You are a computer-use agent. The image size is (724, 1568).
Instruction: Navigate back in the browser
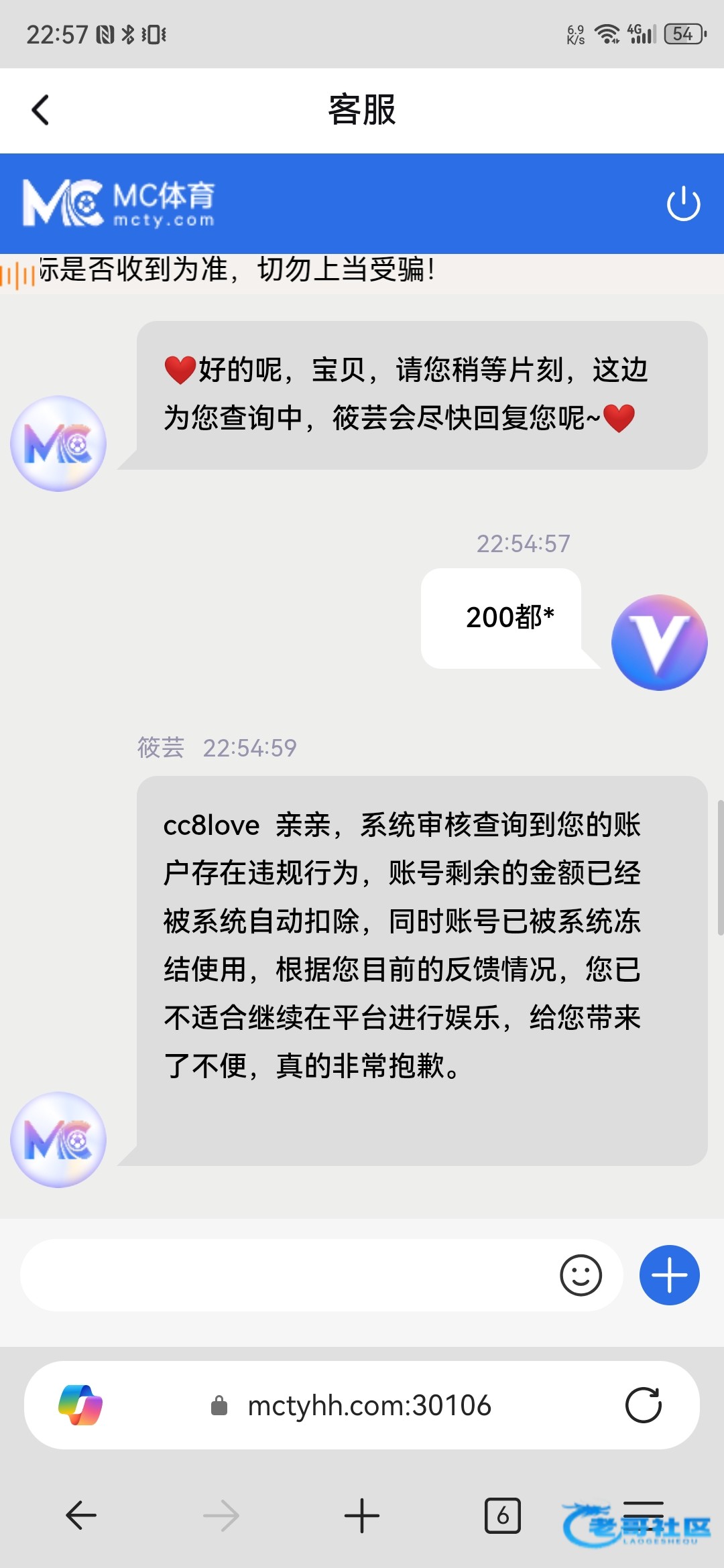click(x=81, y=1515)
